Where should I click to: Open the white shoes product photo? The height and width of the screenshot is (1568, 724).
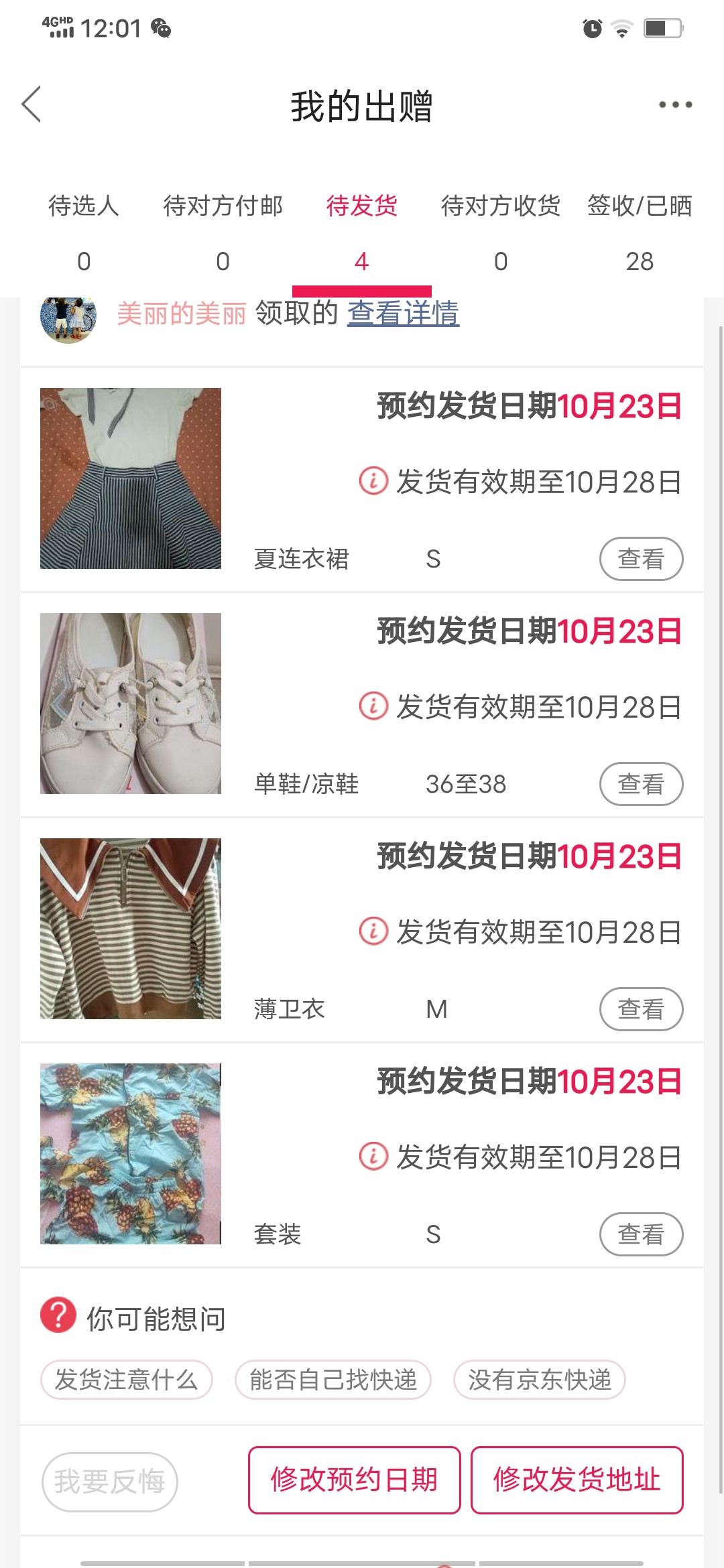point(131,704)
